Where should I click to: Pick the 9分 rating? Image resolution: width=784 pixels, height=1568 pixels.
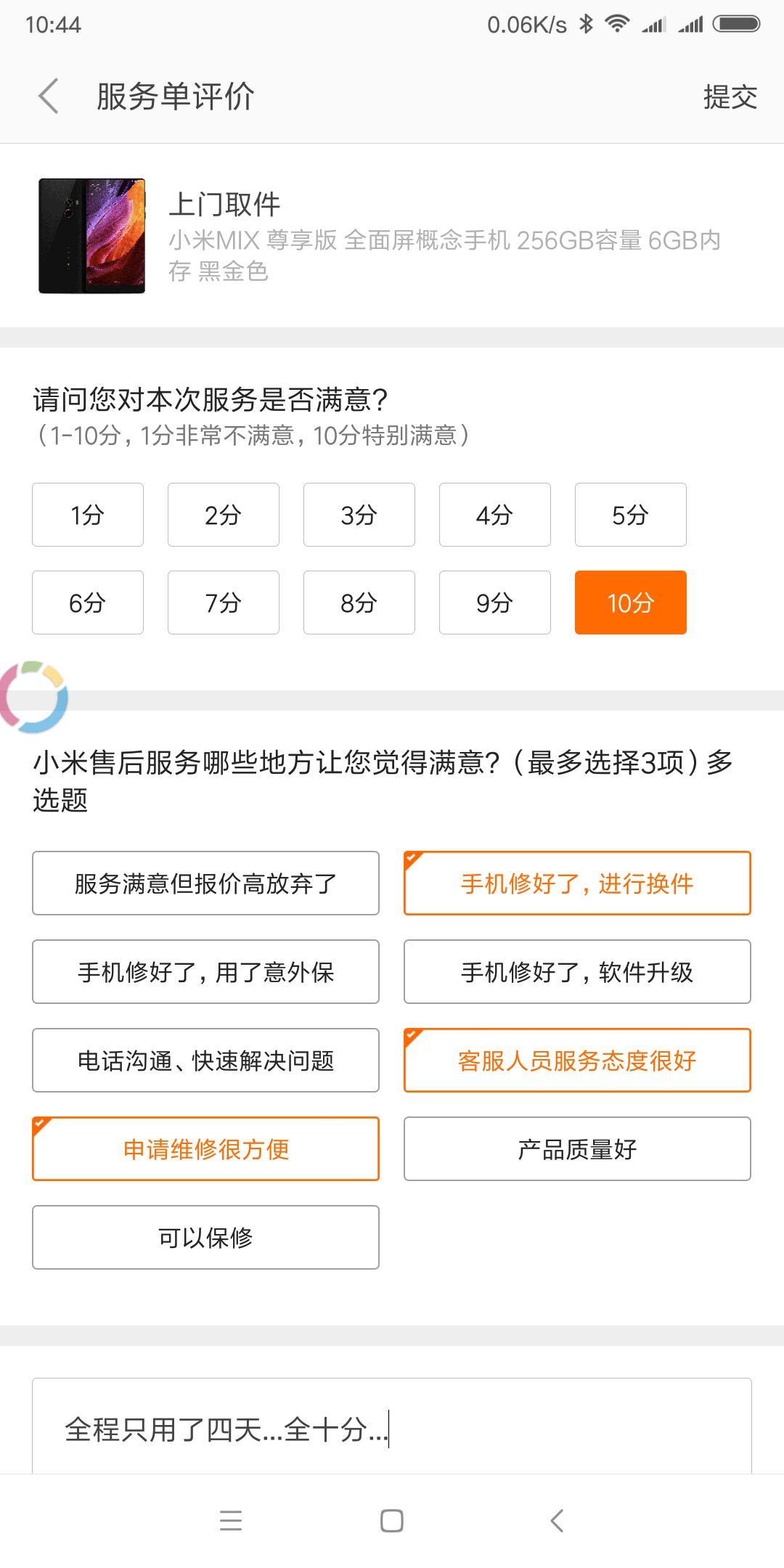tap(495, 603)
